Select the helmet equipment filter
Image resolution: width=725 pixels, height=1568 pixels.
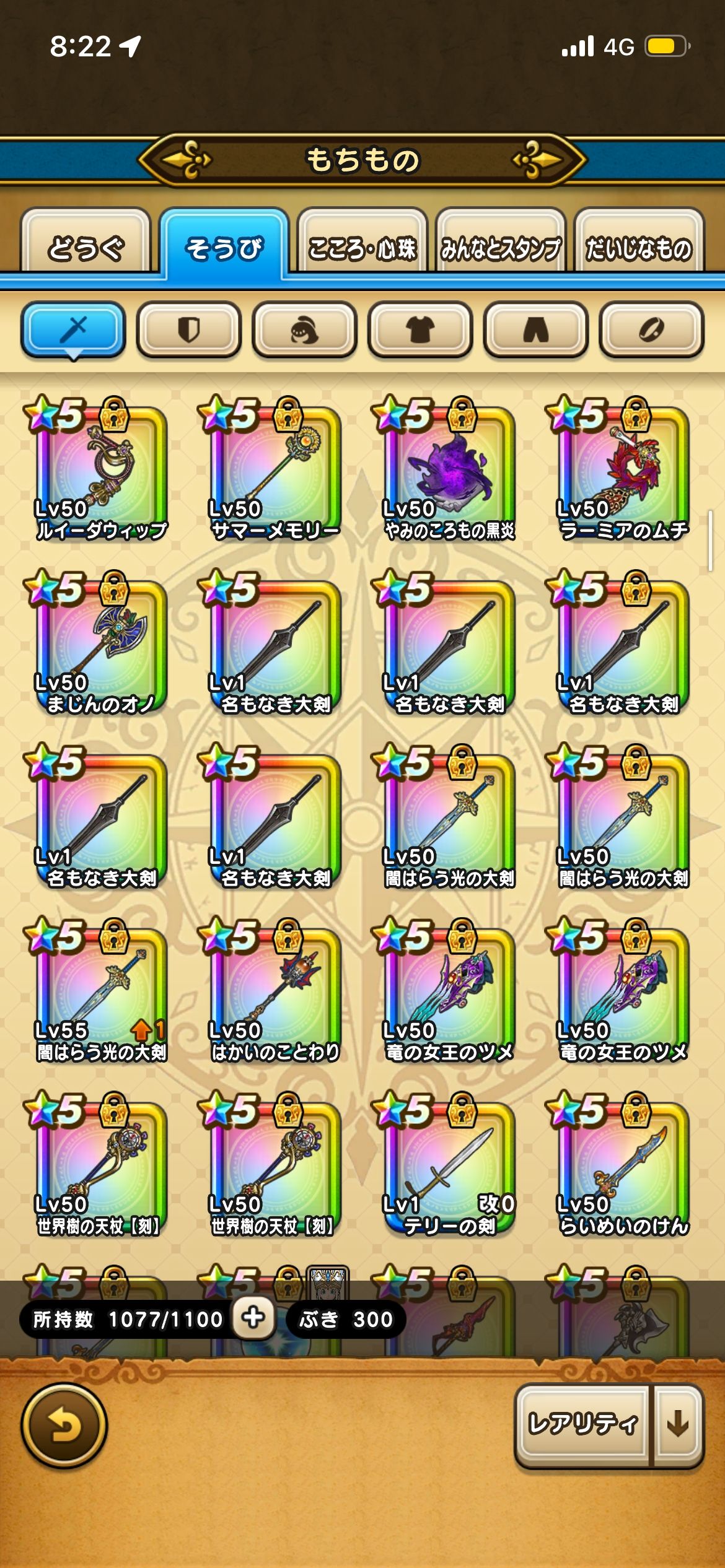pyautogui.click(x=304, y=329)
